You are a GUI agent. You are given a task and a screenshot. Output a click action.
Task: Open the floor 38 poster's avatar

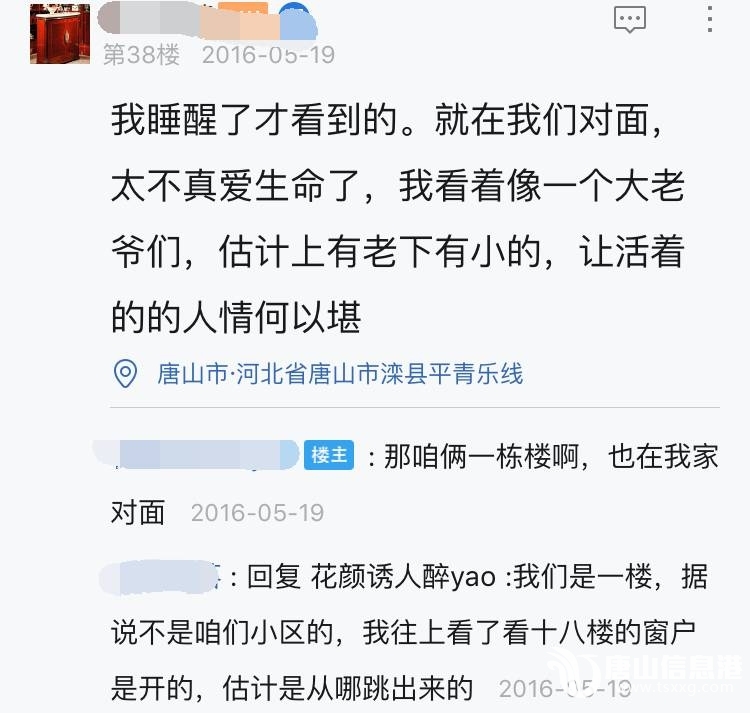coord(60,34)
